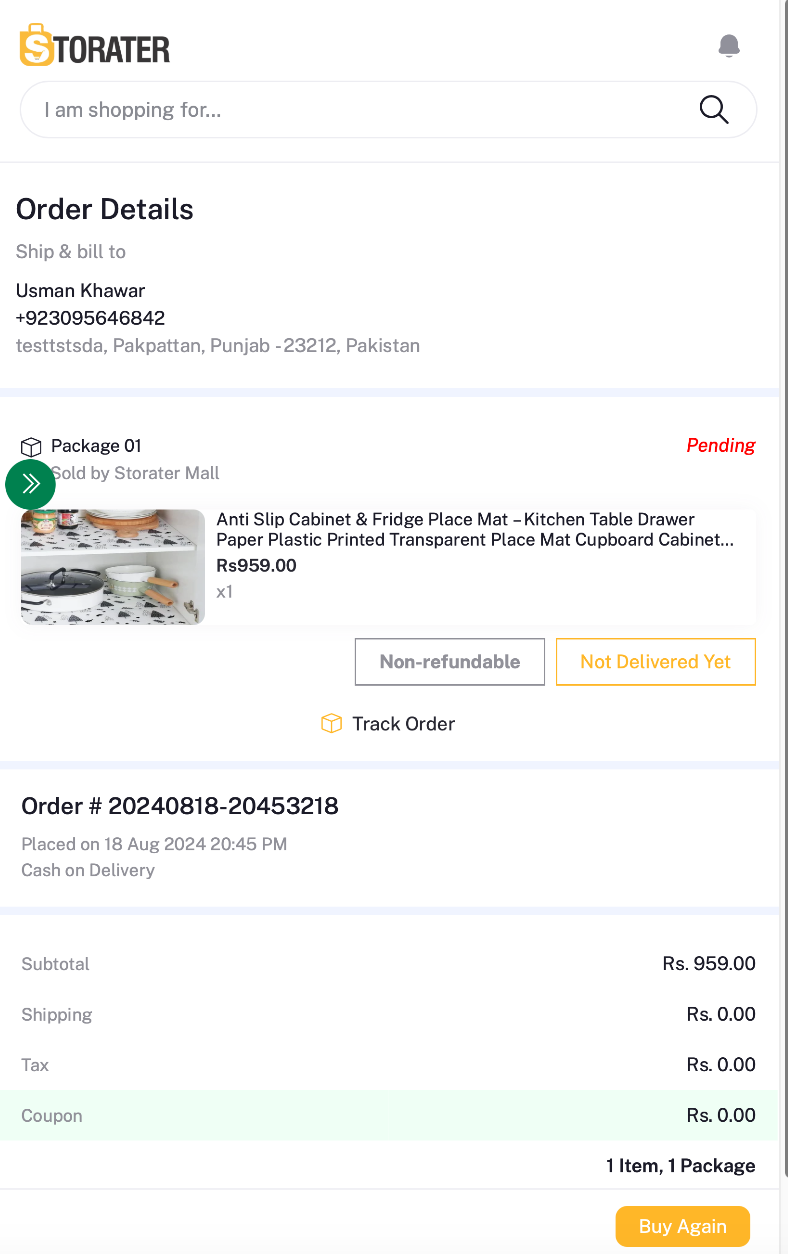The image size is (788, 1254).
Task: Click the Storater shopping bag logo icon
Action: point(35,44)
